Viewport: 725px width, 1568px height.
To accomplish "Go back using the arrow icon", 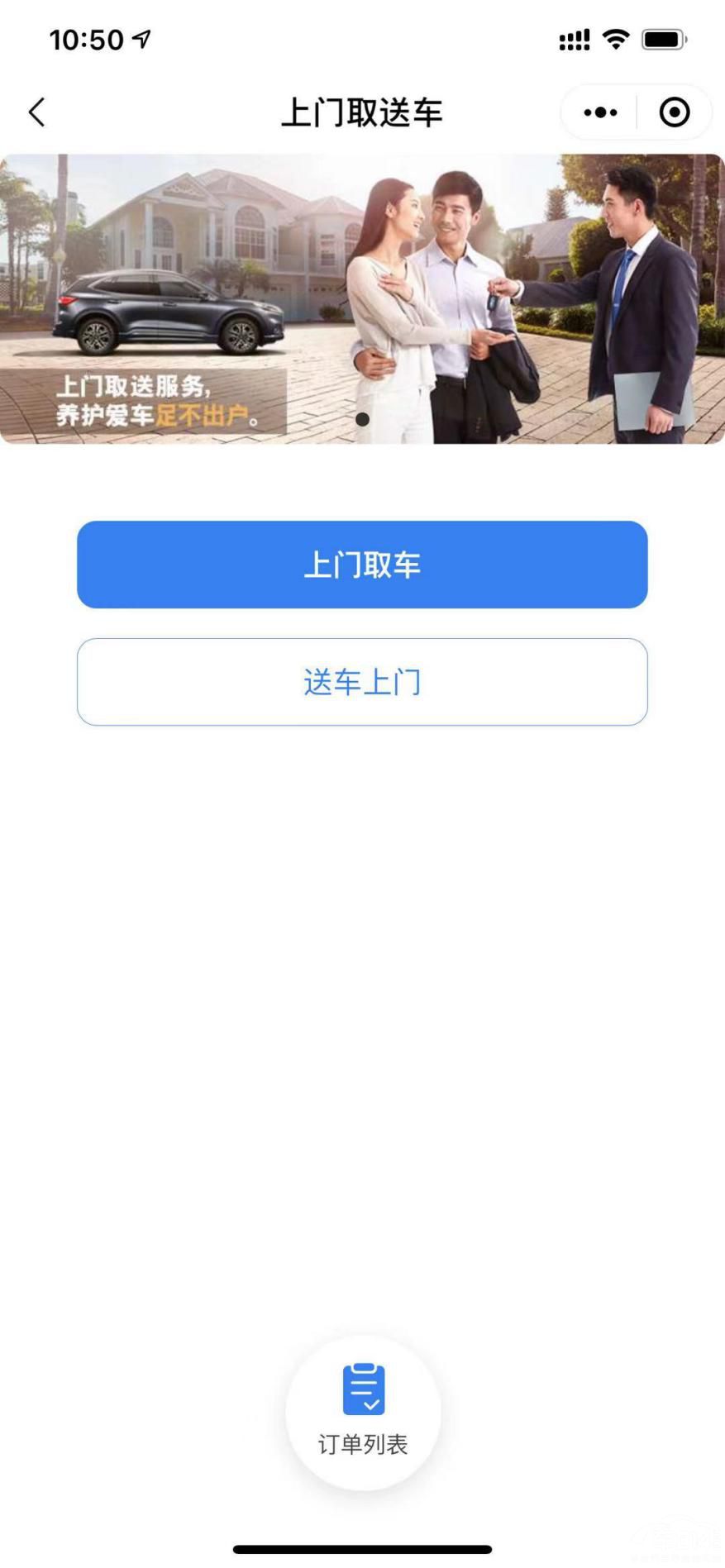I will [36, 112].
